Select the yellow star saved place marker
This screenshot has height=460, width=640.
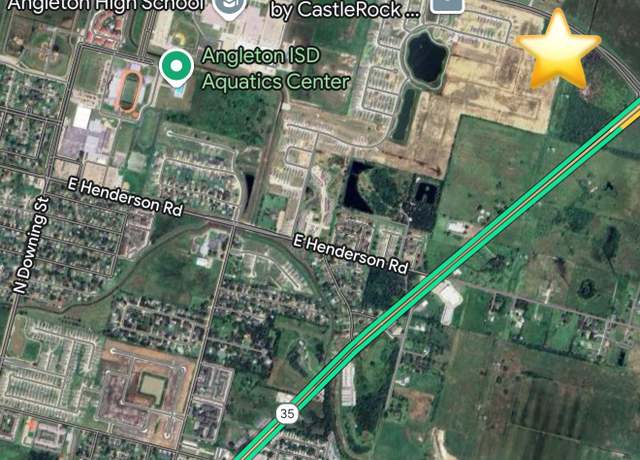click(558, 50)
